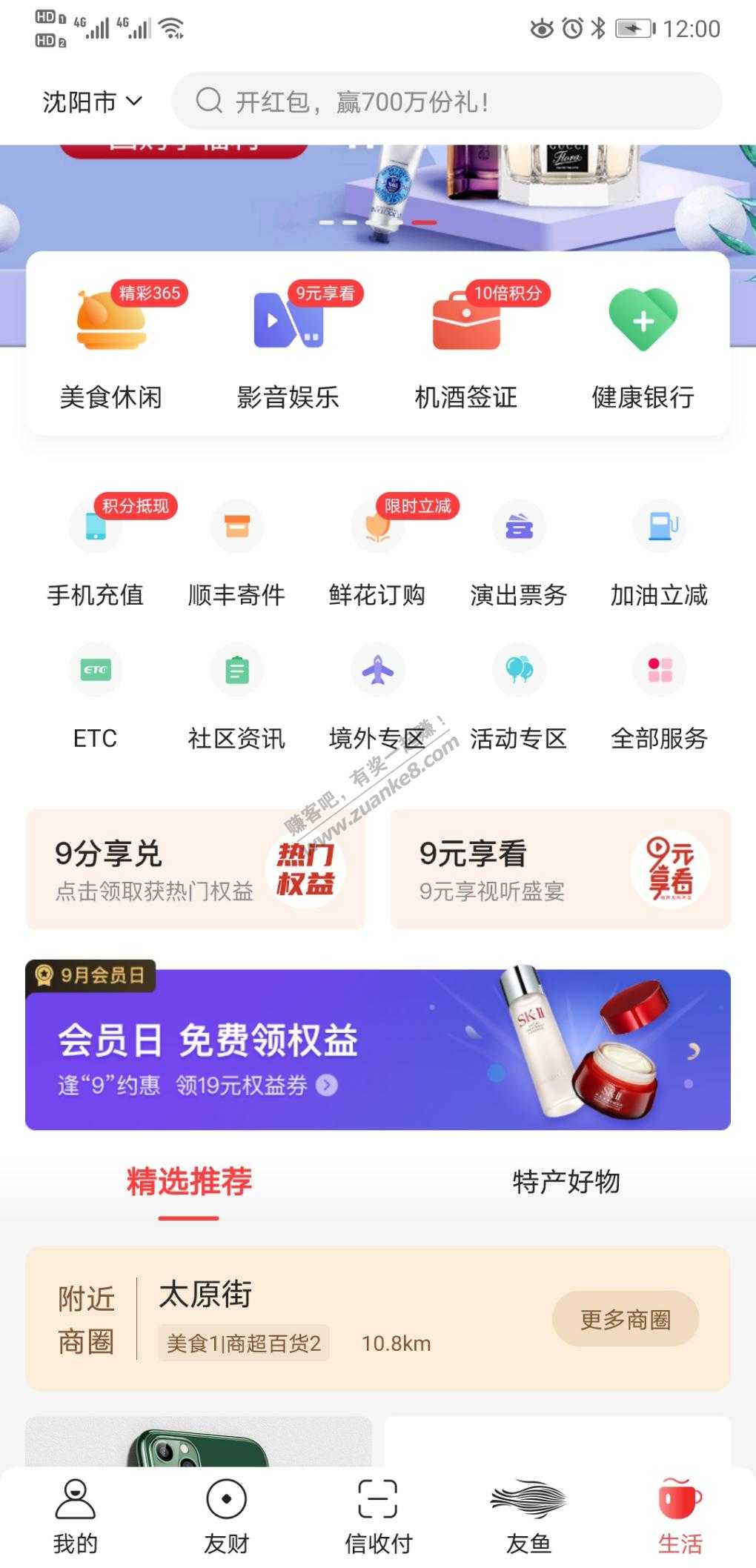Switch to 友财 tab
The image size is (756, 1568).
[227, 1516]
